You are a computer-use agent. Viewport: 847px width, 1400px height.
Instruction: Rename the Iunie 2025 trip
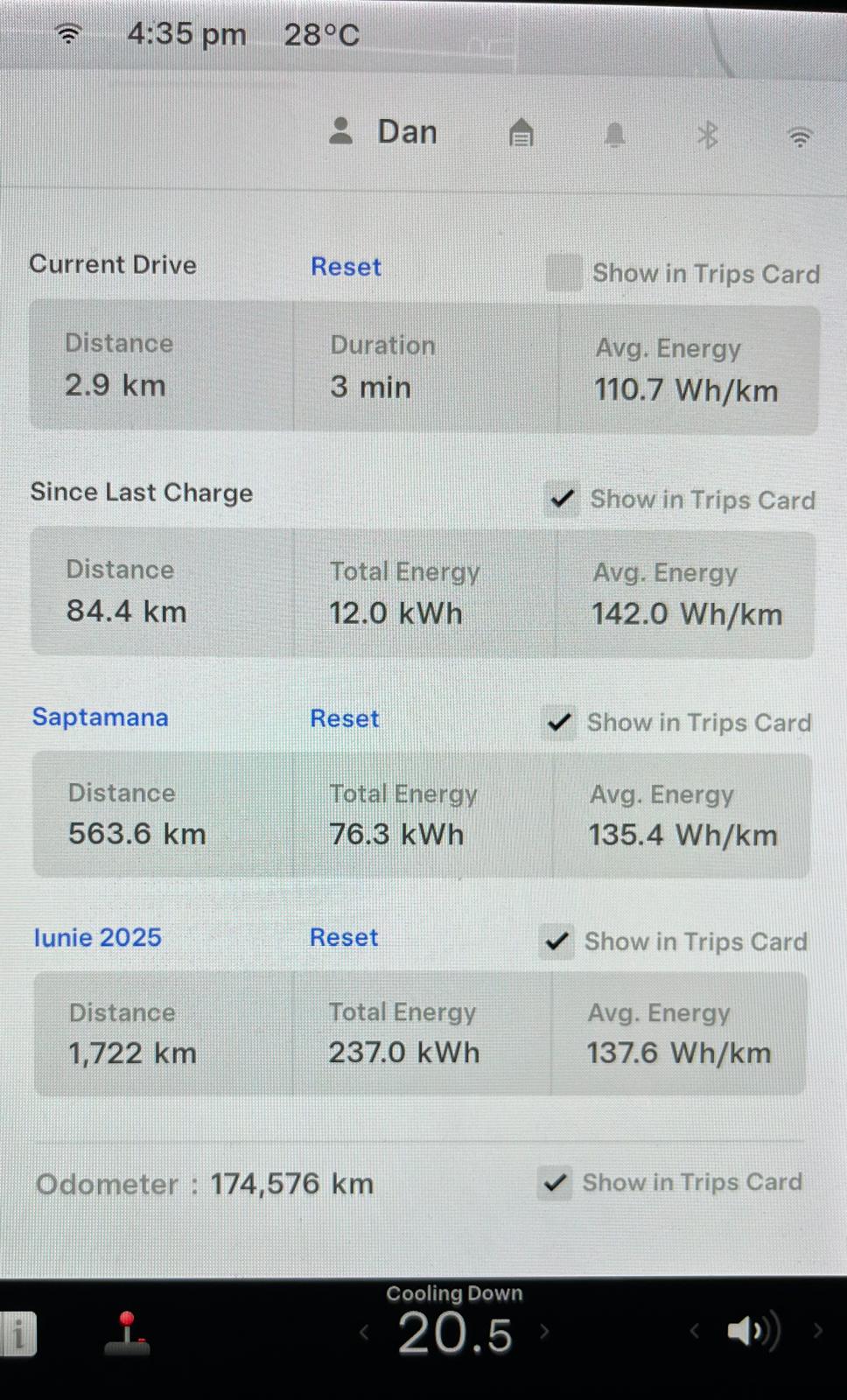coord(97,938)
